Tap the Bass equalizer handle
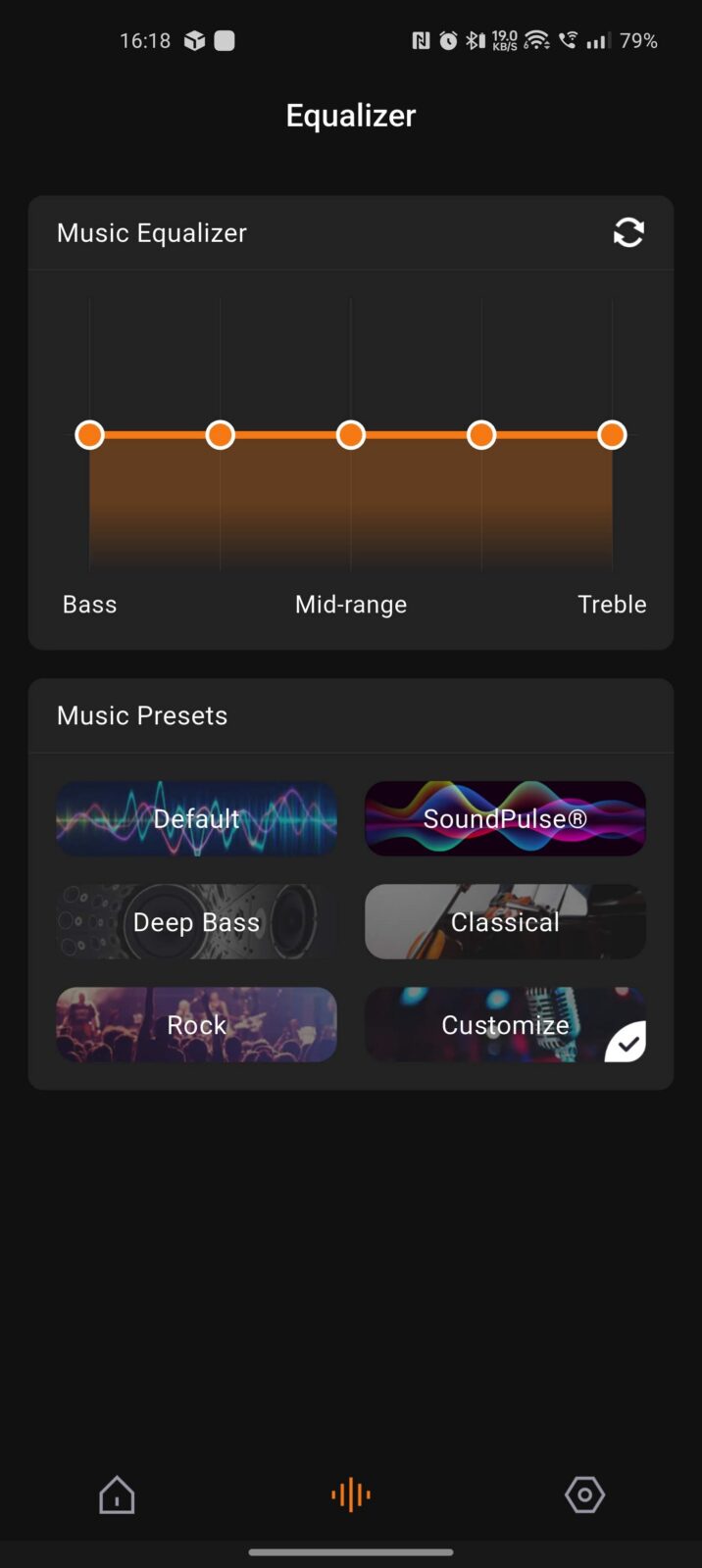The width and height of the screenshot is (702, 1568). [90, 435]
